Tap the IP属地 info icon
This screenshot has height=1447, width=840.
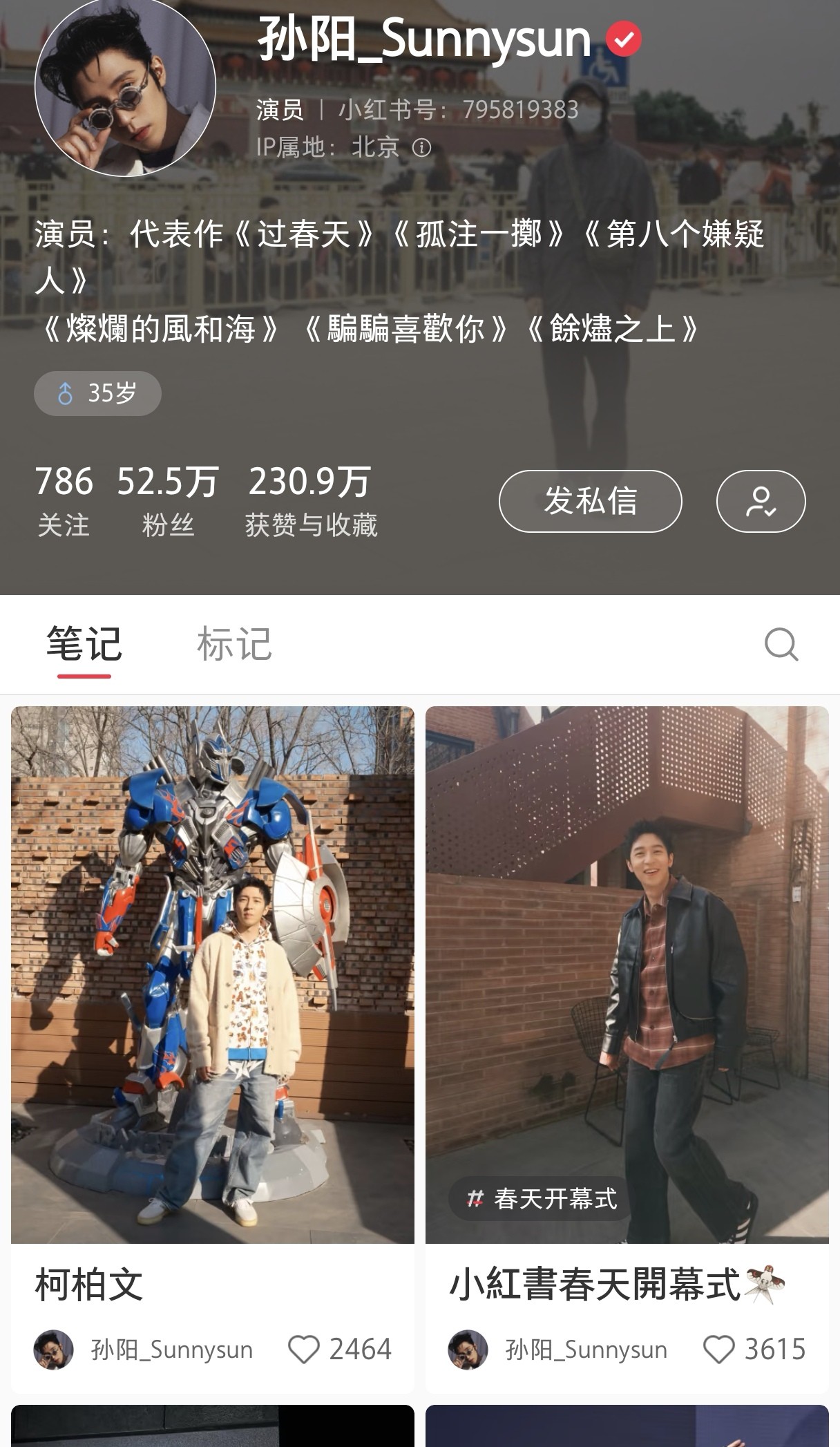pyautogui.click(x=421, y=147)
